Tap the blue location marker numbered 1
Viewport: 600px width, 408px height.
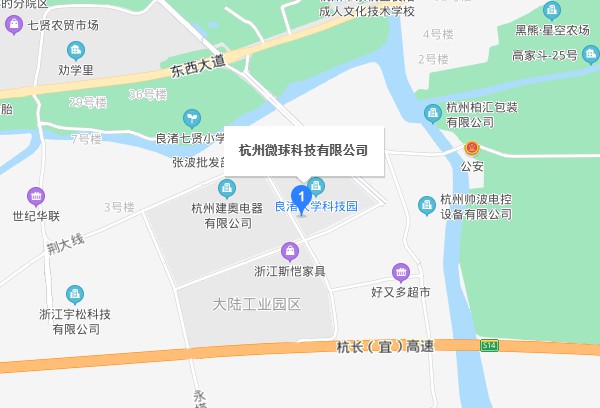pos(298,197)
